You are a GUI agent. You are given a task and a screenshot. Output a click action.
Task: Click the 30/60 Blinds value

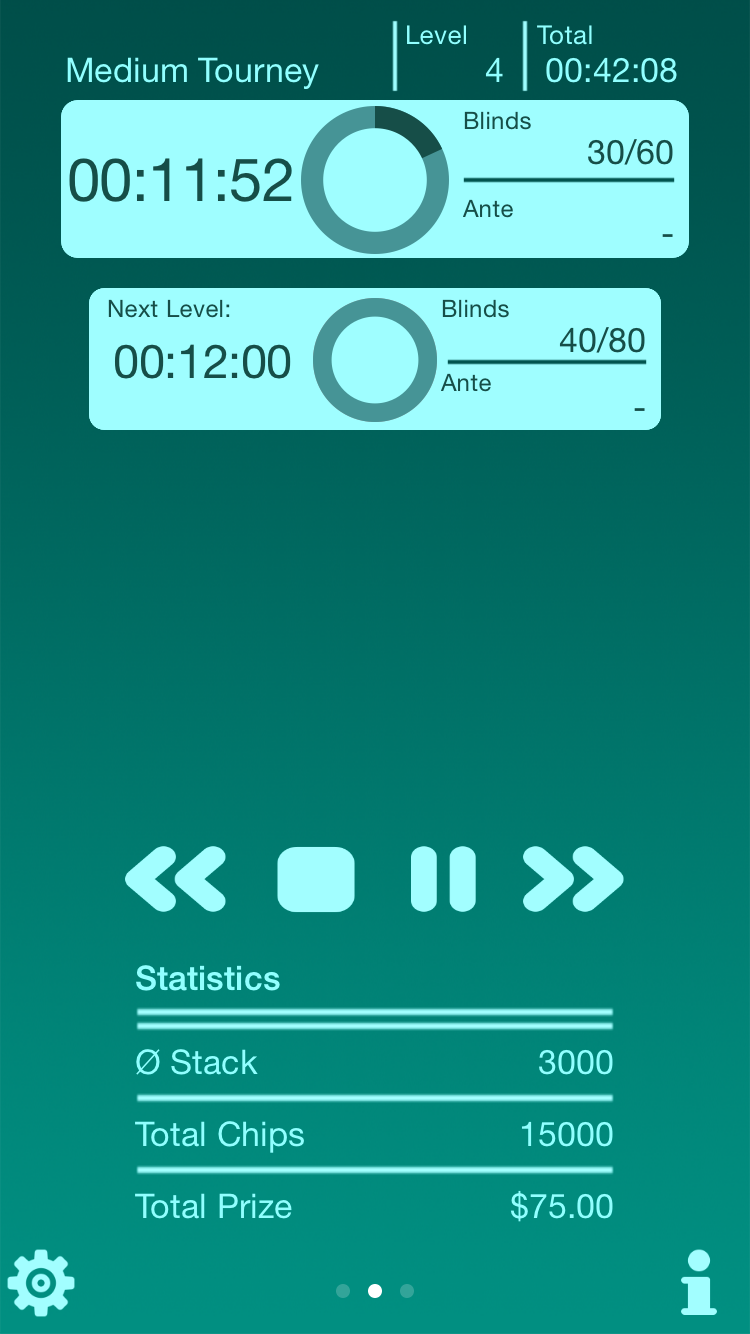click(x=630, y=152)
